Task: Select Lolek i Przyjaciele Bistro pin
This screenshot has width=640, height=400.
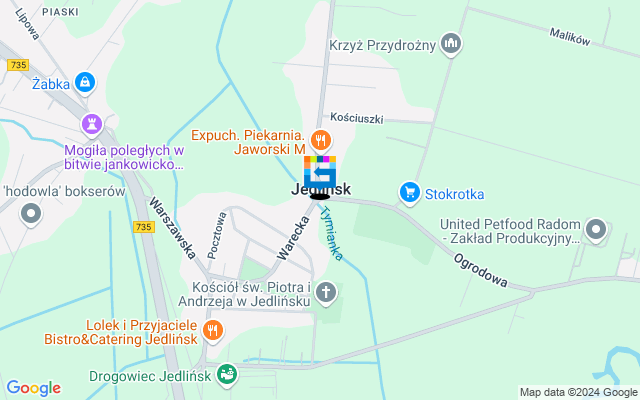Action: click(x=212, y=330)
